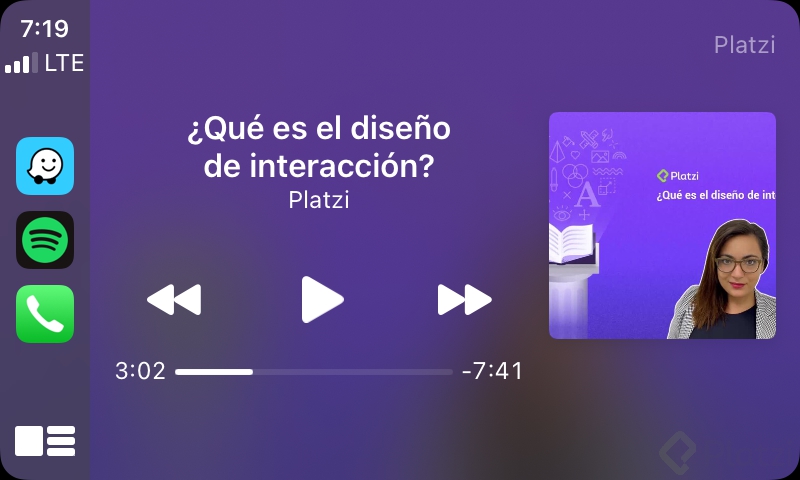Play the Platzi episode

pyautogui.click(x=321, y=299)
